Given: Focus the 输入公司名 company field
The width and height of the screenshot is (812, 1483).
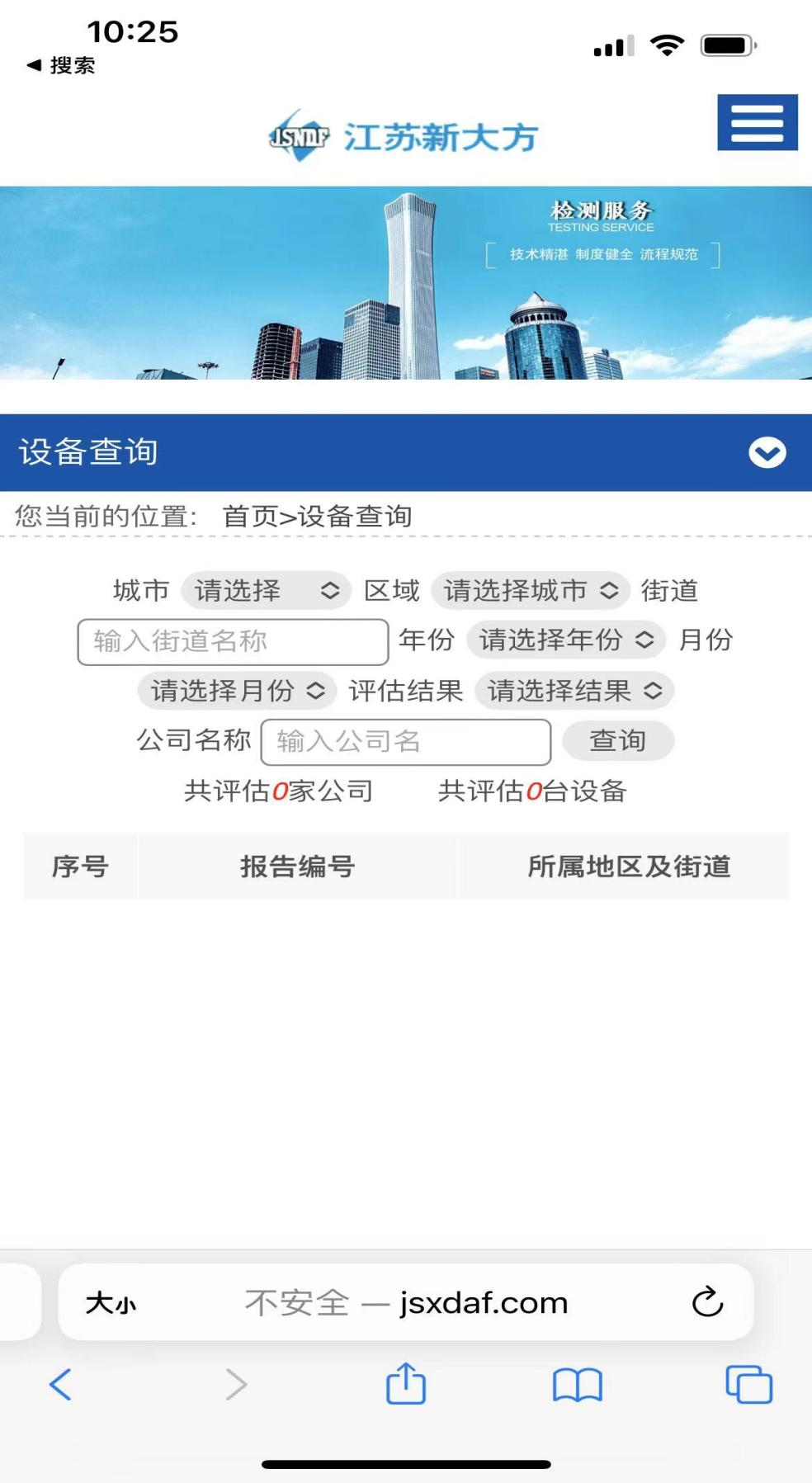Looking at the screenshot, I should pos(405,741).
